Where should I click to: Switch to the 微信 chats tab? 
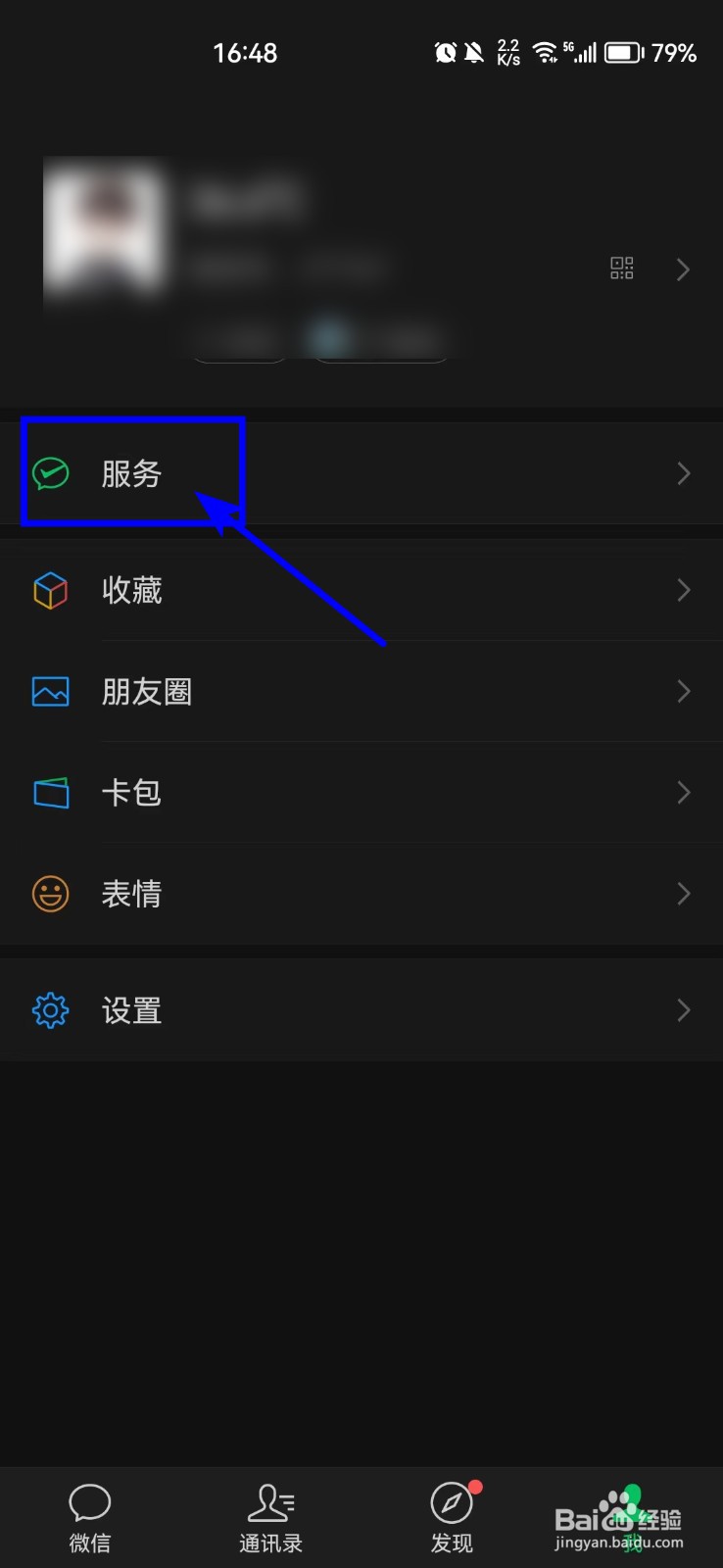(x=90, y=1514)
